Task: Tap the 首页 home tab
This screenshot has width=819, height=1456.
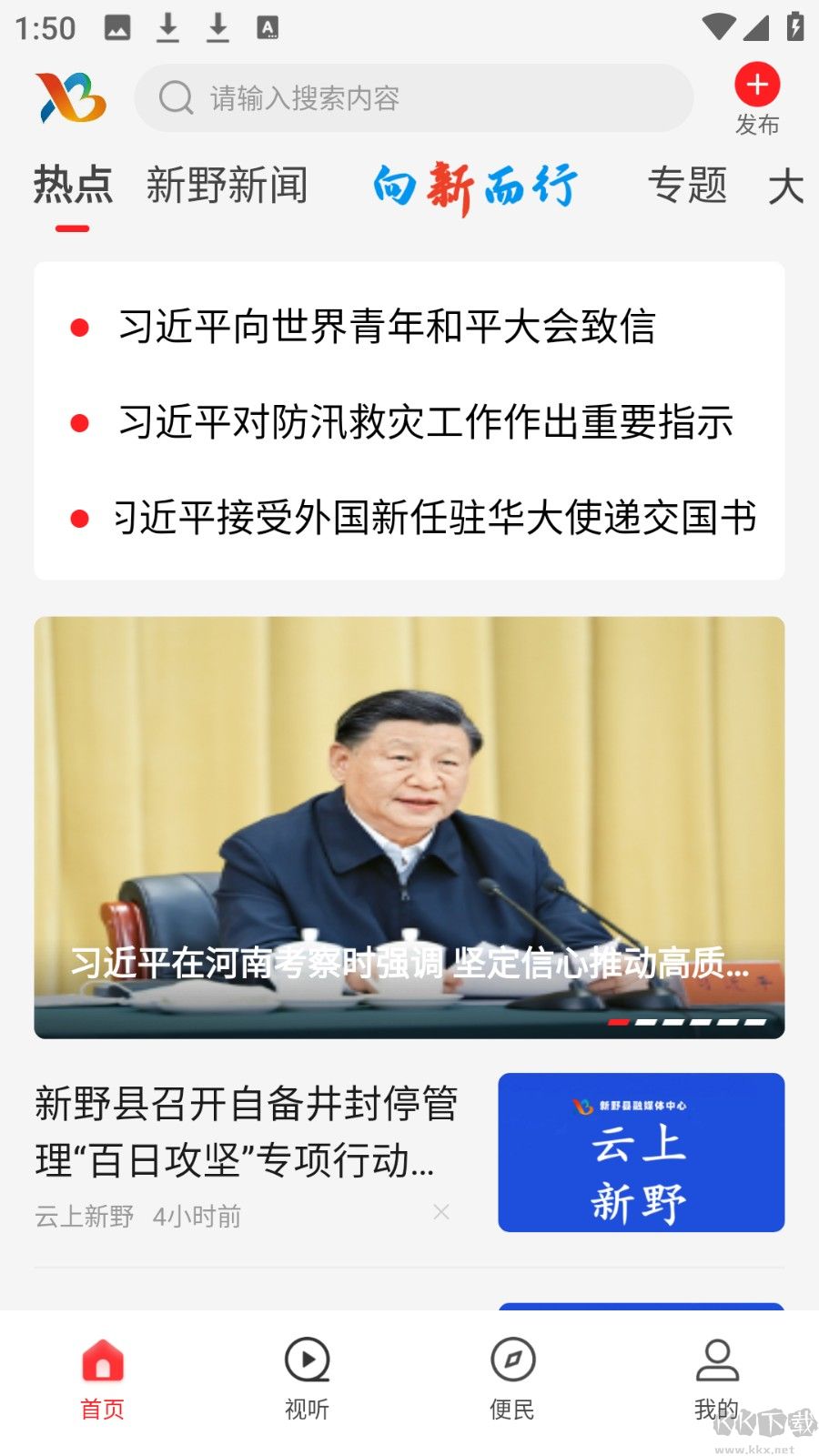Action: [x=102, y=1378]
